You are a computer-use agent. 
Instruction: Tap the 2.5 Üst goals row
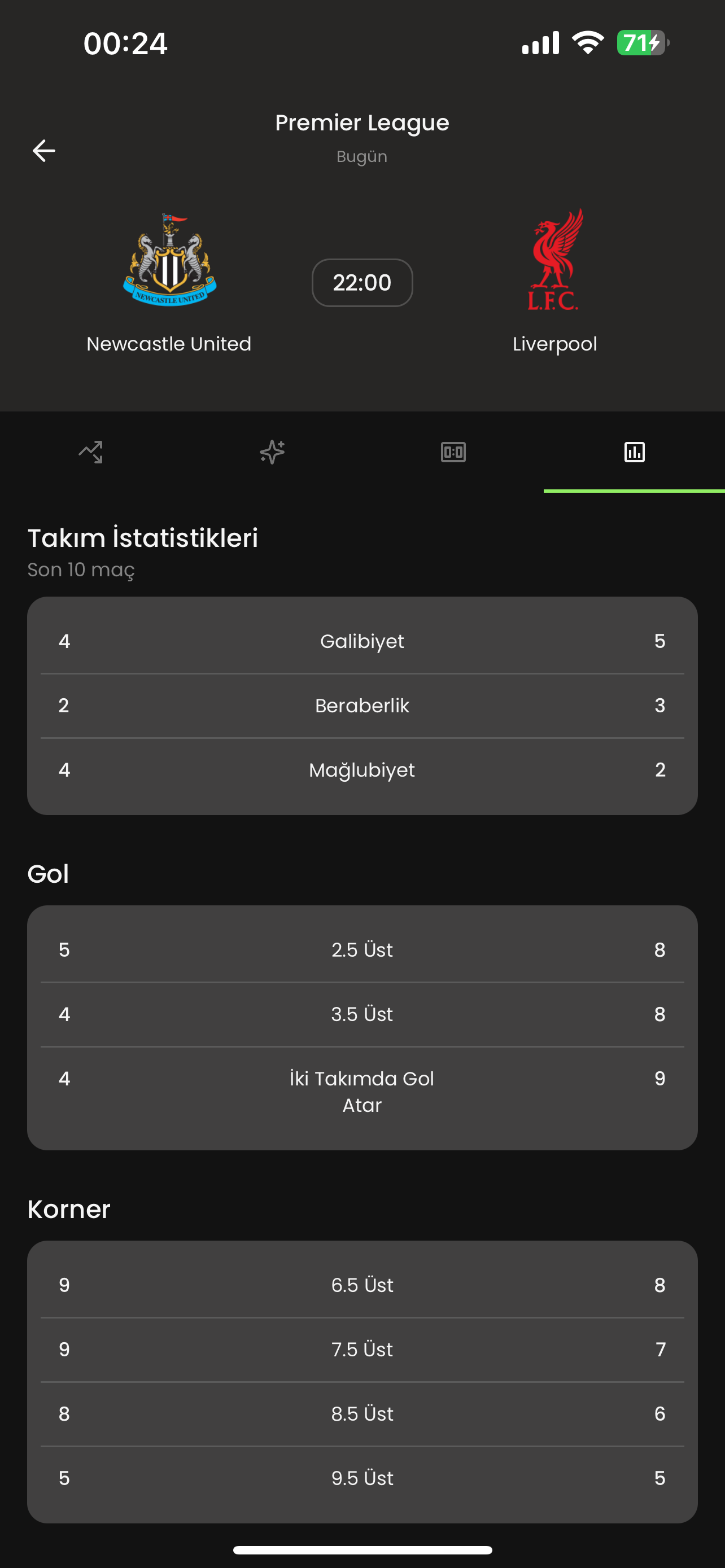pyautogui.click(x=362, y=949)
